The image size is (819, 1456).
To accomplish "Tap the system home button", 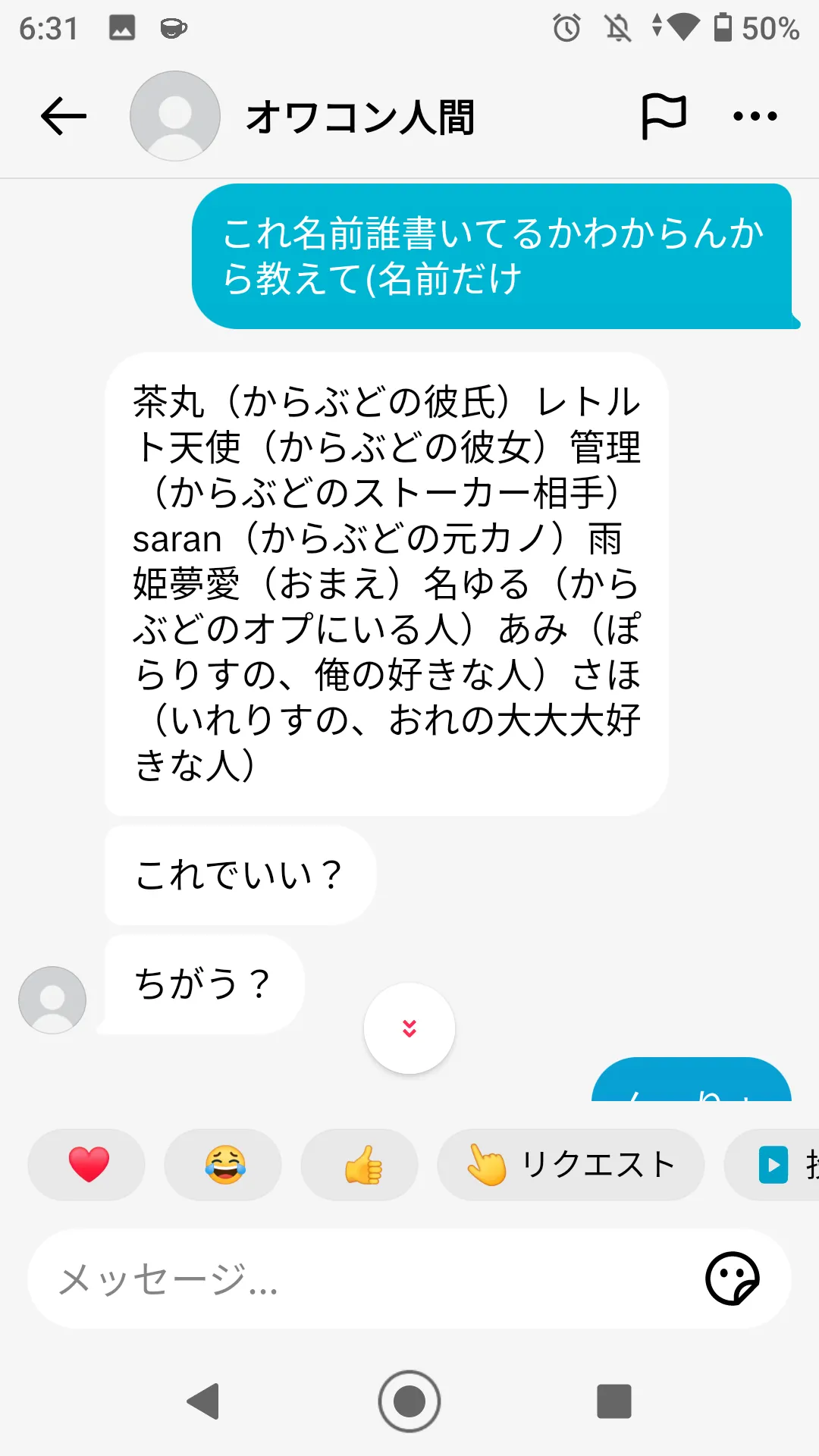I will tap(409, 1401).
